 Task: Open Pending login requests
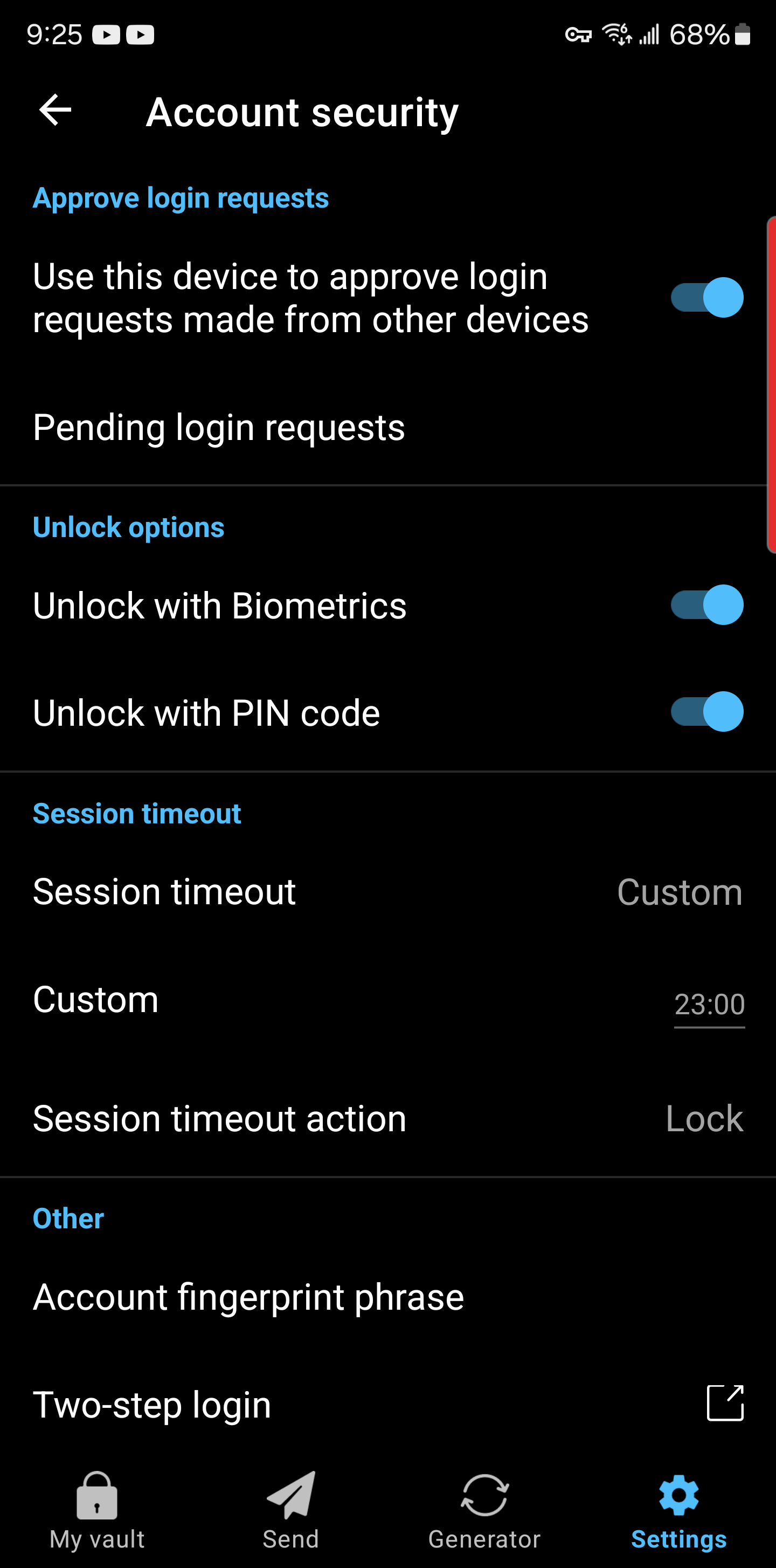[219, 427]
